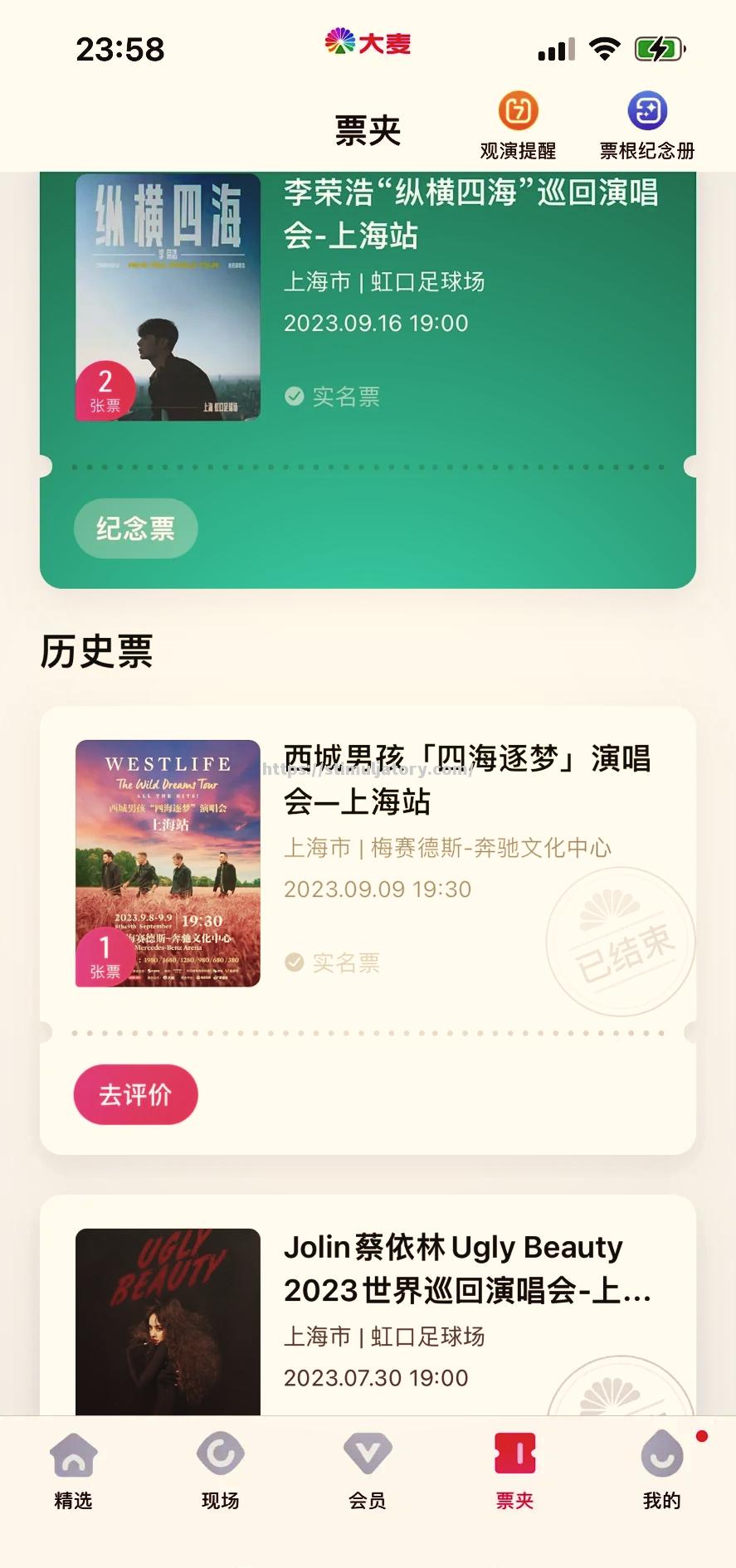Tap the 去评价 button for Westlife concert

tap(135, 1095)
